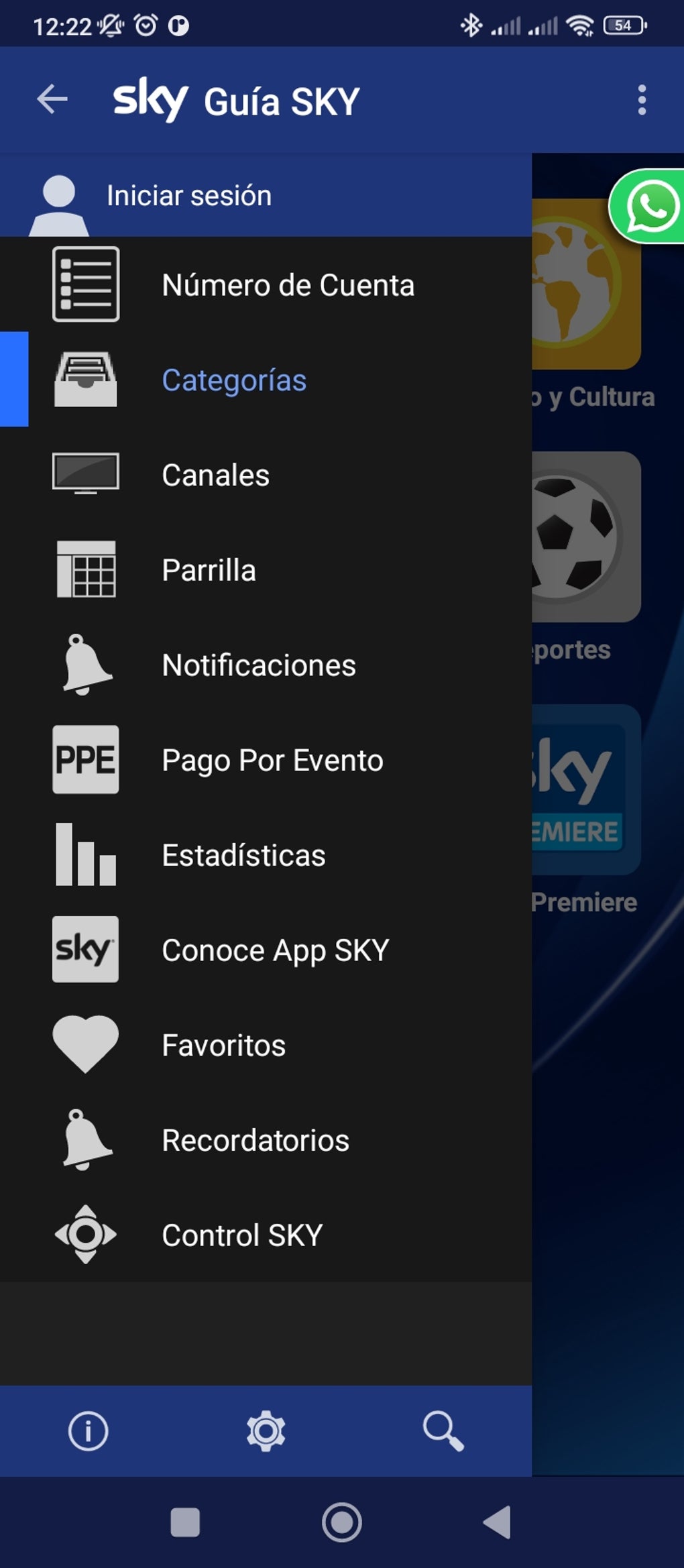Tap the search magnifier icon
The image size is (684, 1568).
click(x=443, y=1431)
